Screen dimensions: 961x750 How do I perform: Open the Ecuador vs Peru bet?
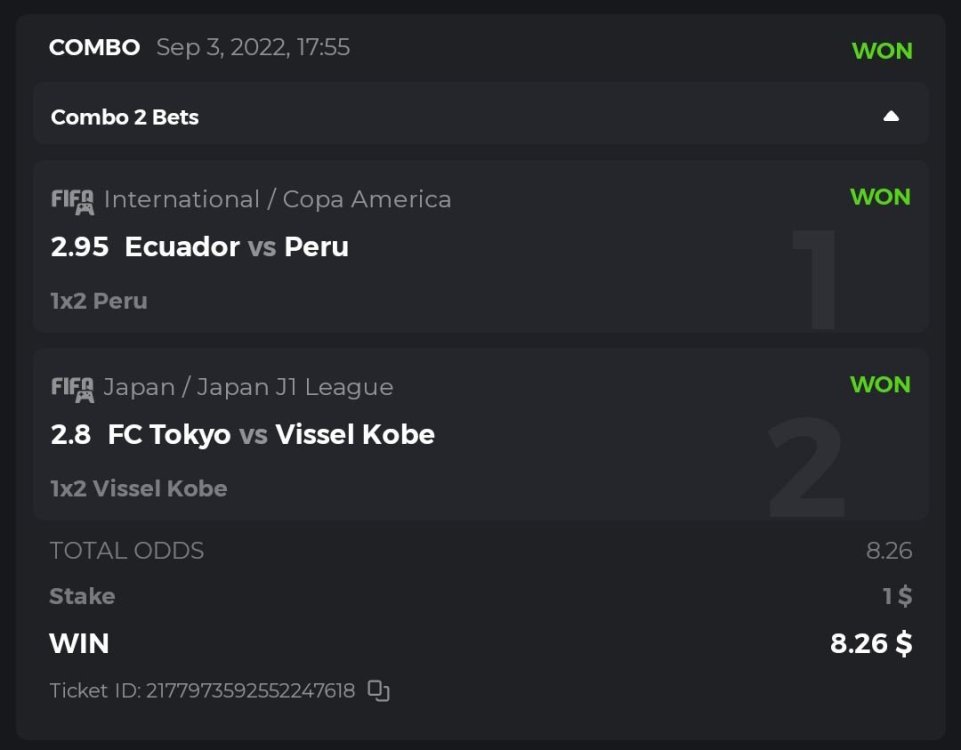pos(236,247)
